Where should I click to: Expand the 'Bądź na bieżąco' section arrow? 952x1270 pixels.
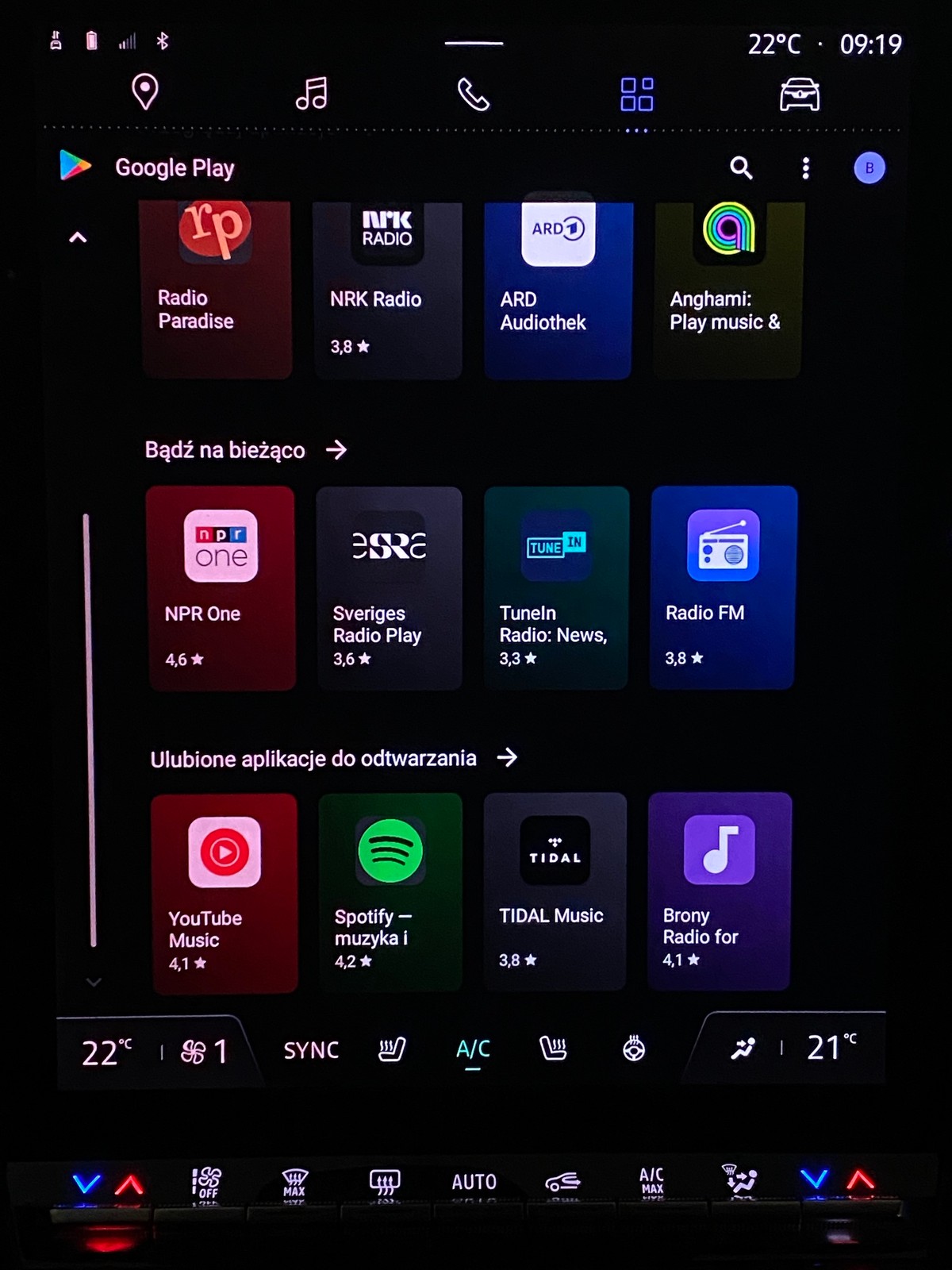[x=336, y=450]
